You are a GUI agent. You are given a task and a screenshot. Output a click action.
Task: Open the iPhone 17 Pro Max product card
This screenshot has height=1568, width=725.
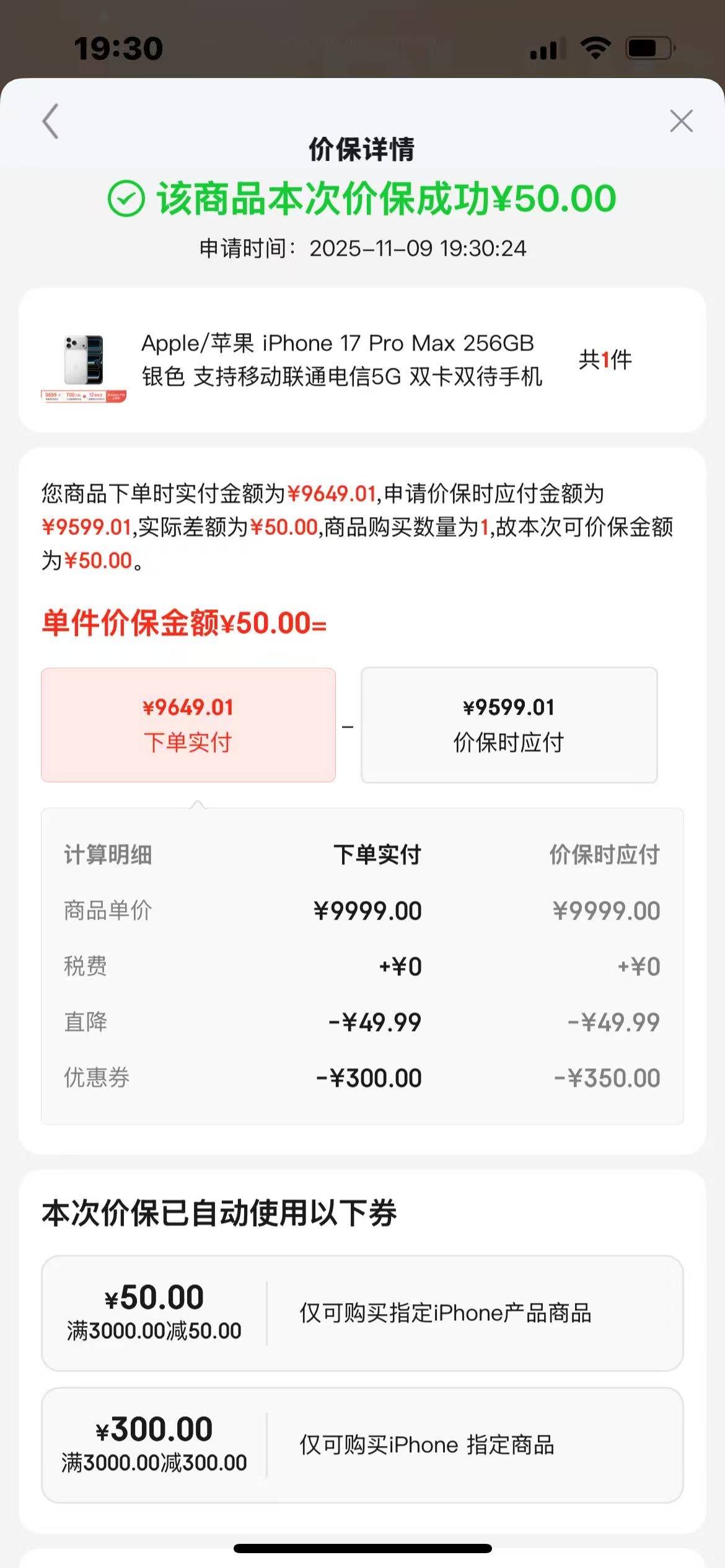tap(362, 360)
